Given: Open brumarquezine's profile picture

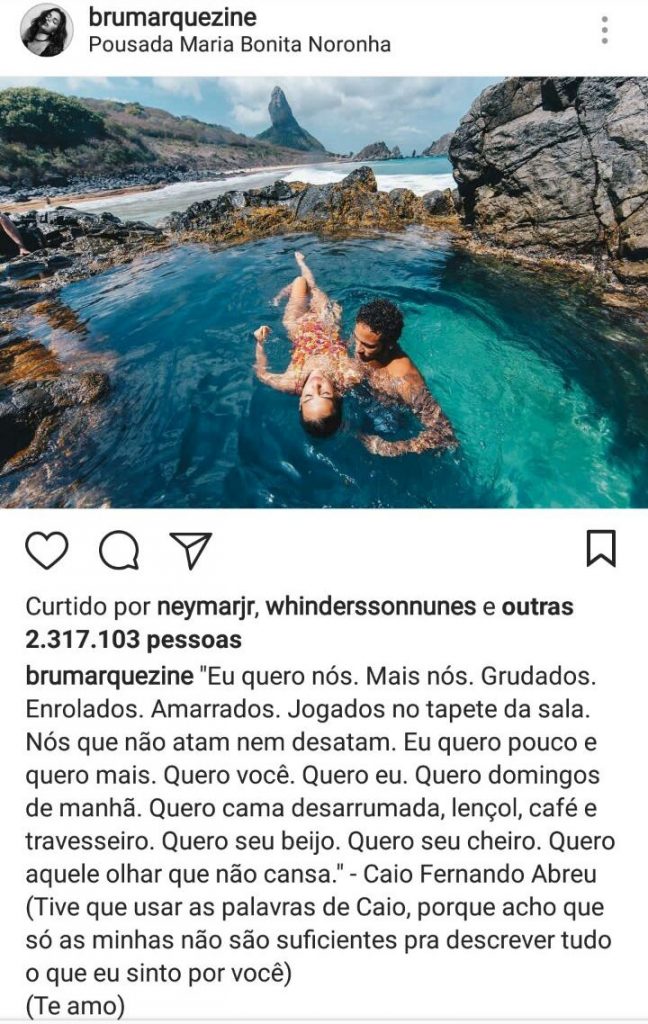Looking at the screenshot, I should (46, 31).
